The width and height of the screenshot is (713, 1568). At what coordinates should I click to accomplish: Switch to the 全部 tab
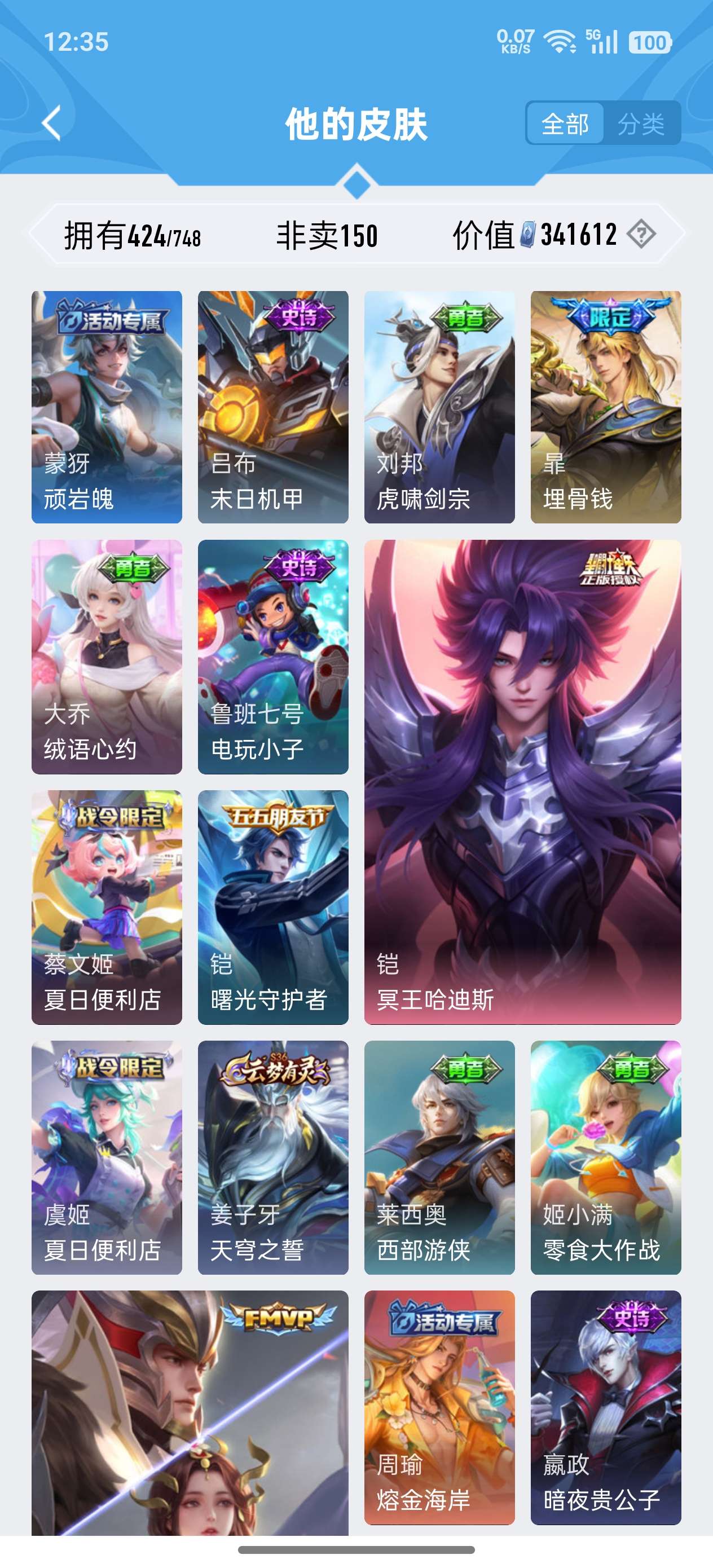tap(565, 124)
